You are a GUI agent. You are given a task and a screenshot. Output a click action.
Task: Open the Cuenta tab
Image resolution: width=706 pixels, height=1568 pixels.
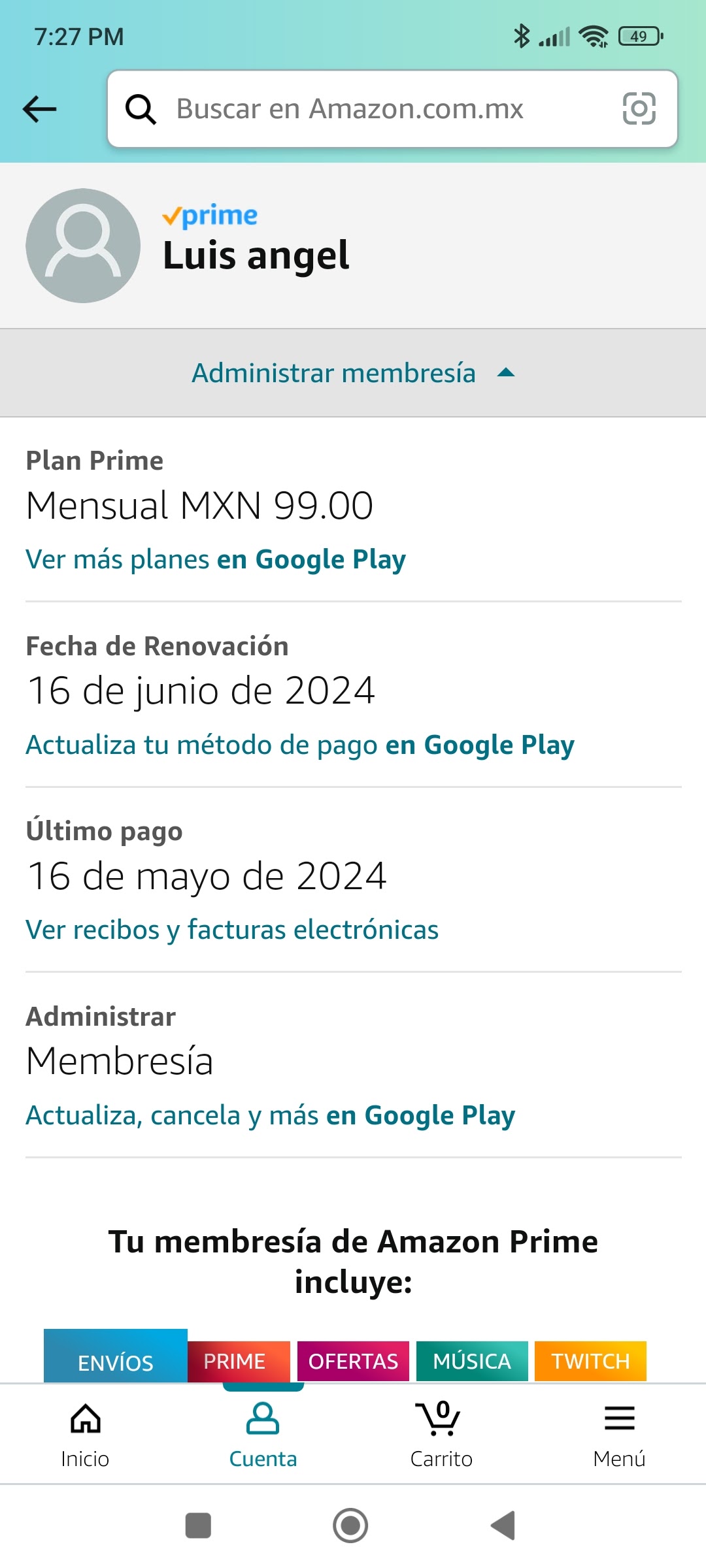[263, 1434]
